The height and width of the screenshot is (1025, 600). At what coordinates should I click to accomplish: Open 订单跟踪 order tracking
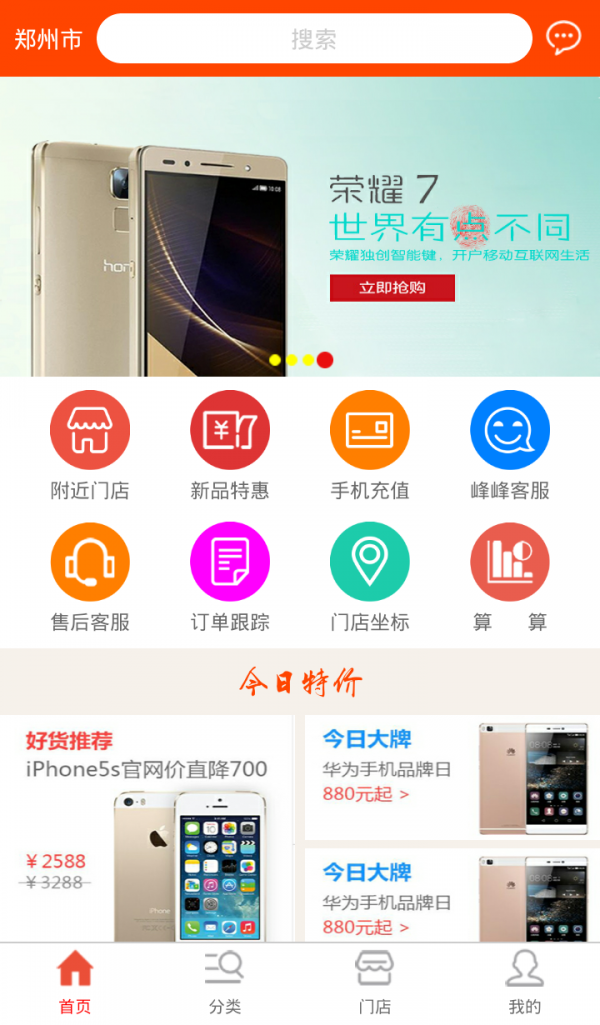pos(230,577)
